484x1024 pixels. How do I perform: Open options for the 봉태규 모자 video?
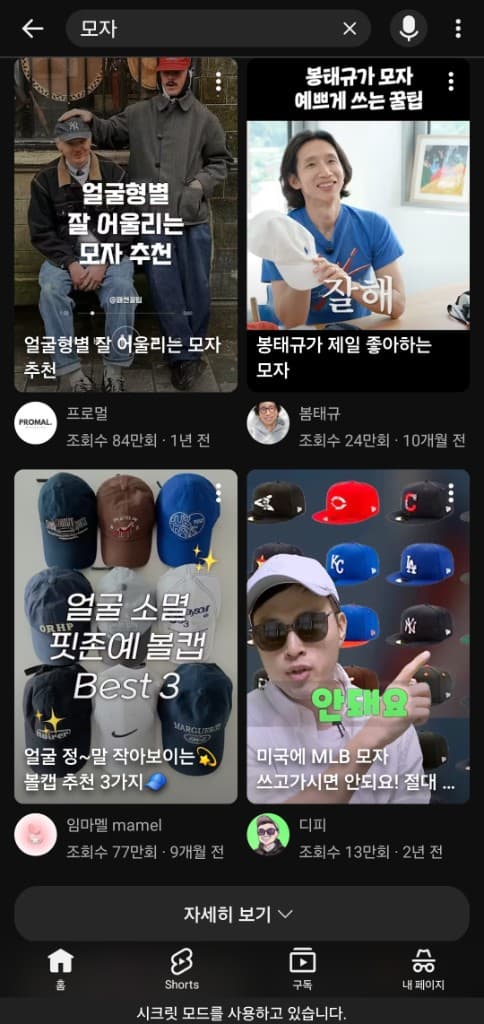pyautogui.click(x=451, y=82)
